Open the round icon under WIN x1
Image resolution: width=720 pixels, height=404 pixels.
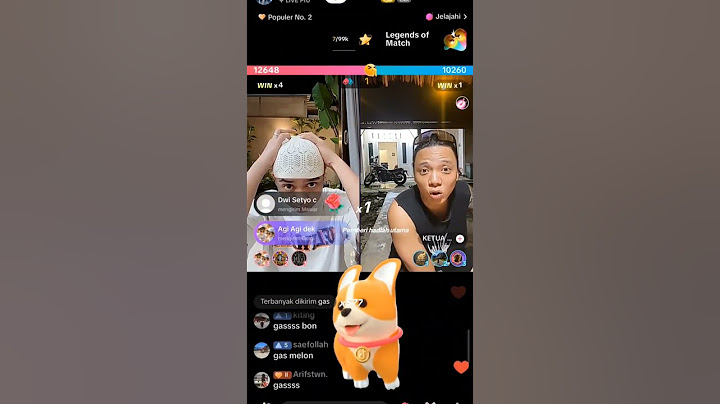point(462,103)
